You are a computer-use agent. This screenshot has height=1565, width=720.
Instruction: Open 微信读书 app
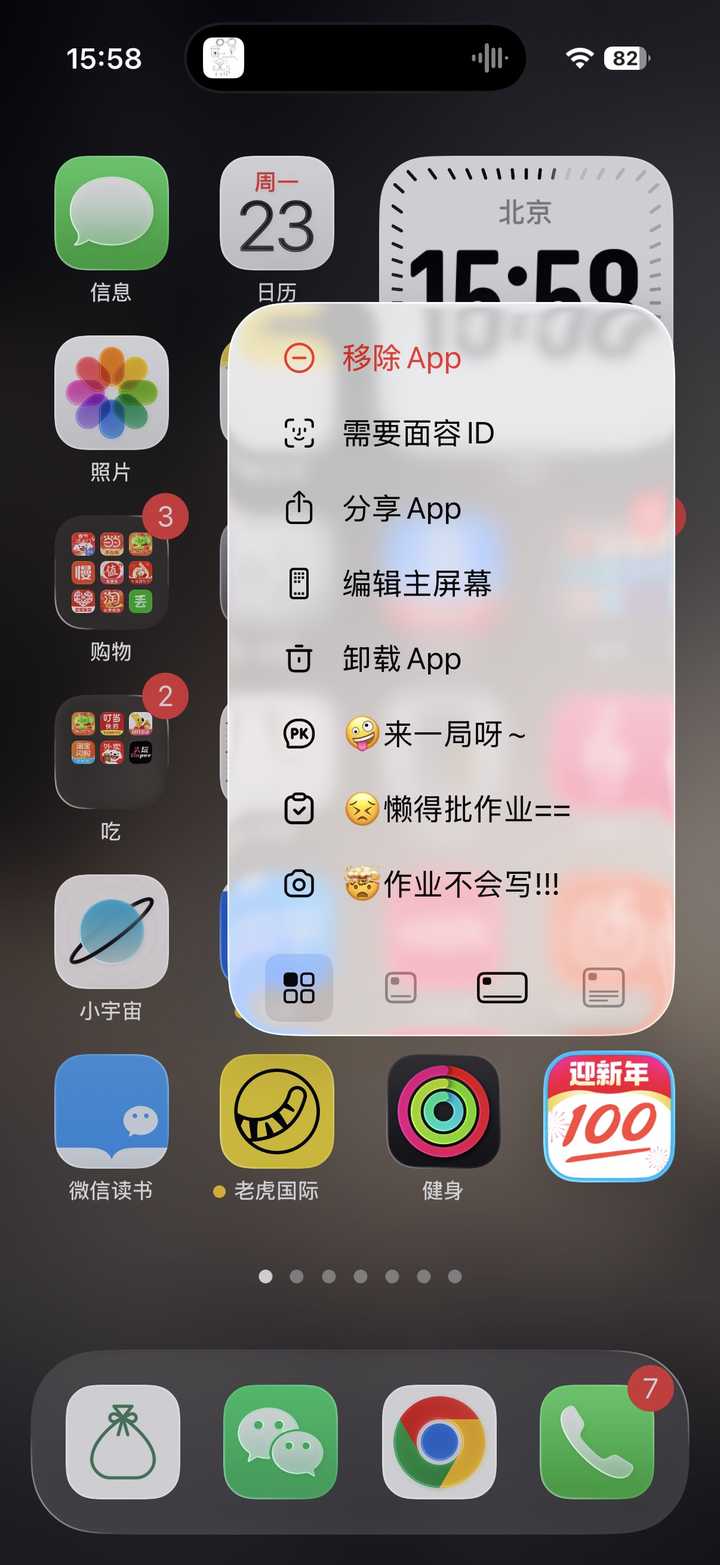(111, 1111)
